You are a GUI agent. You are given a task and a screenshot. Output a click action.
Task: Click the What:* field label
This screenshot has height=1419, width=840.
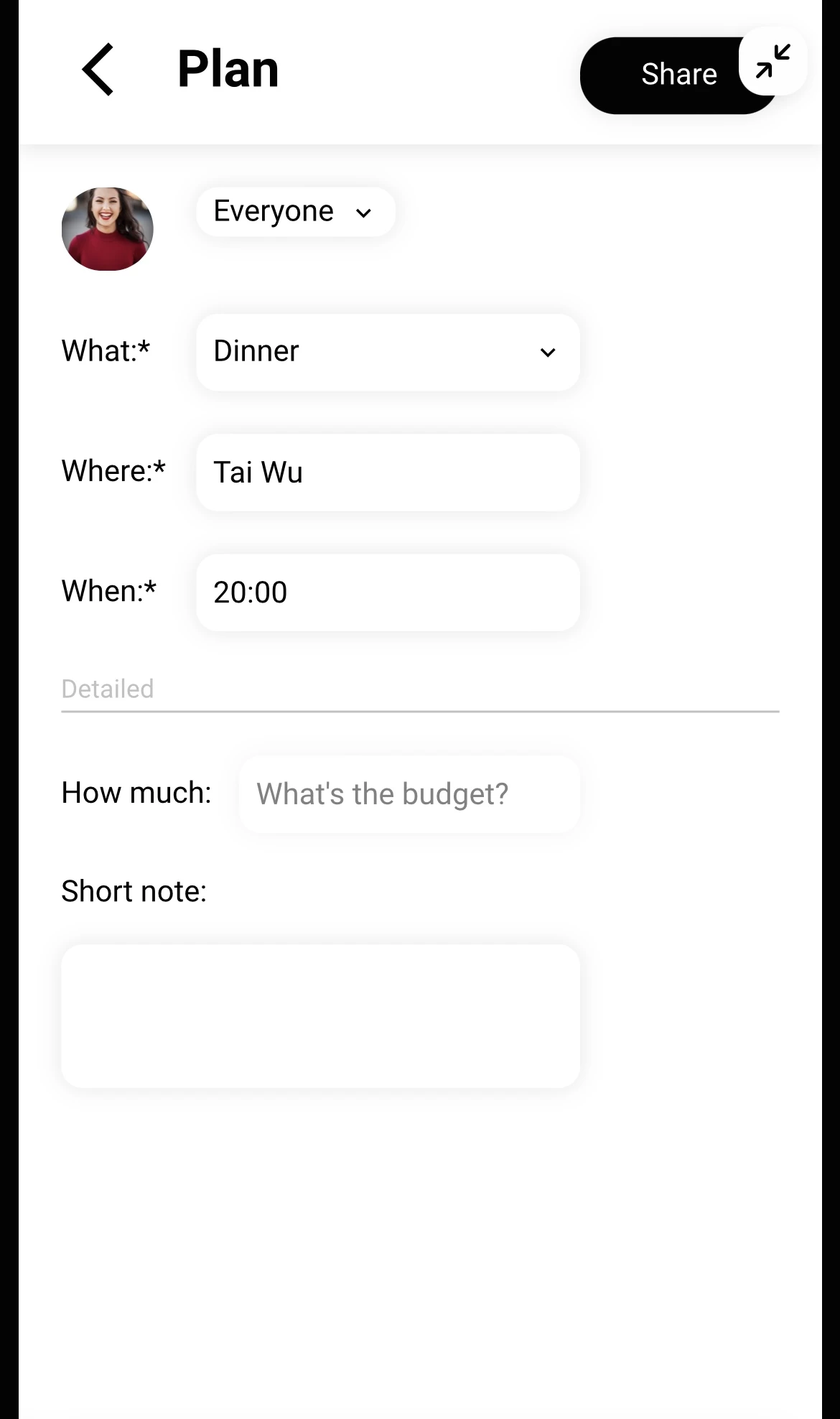pos(105,352)
